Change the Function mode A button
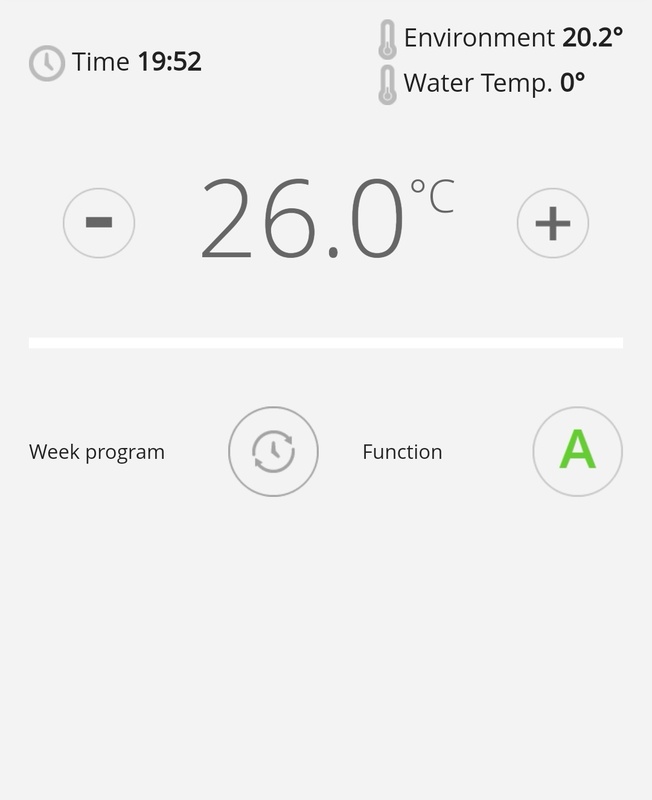Image resolution: width=652 pixels, height=800 pixels. tap(577, 451)
